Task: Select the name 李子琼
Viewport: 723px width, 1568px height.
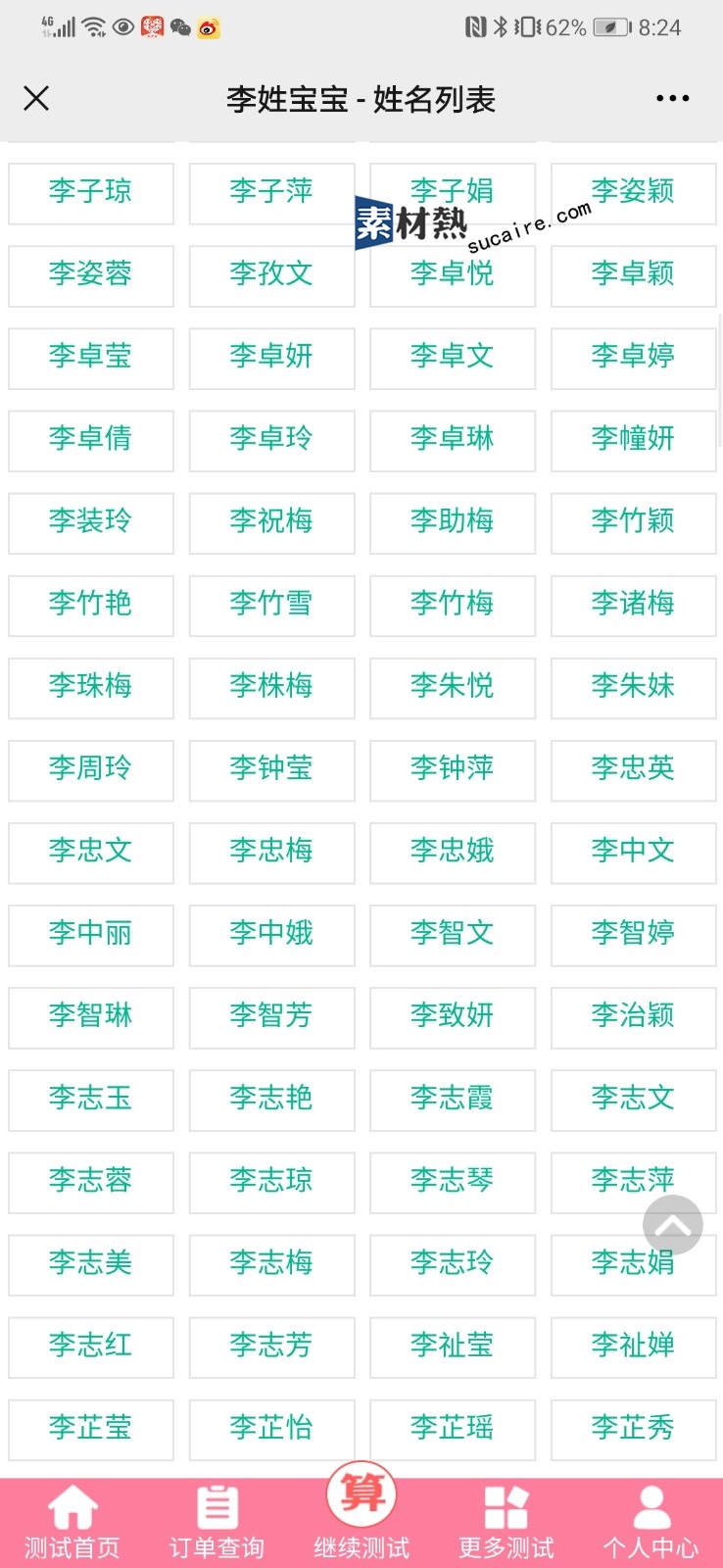Action: pos(91,193)
